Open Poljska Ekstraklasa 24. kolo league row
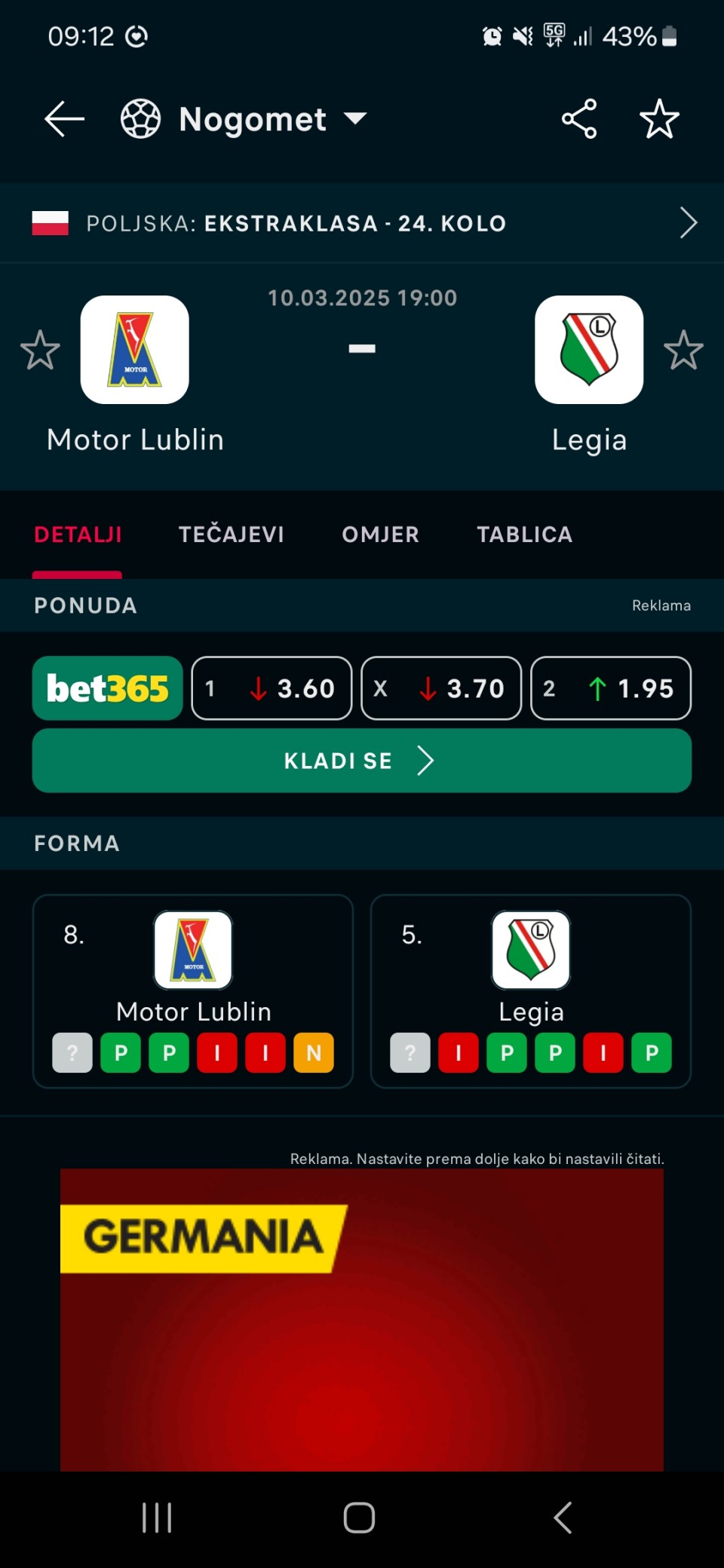Image resolution: width=724 pixels, height=1568 pixels. coord(362,223)
